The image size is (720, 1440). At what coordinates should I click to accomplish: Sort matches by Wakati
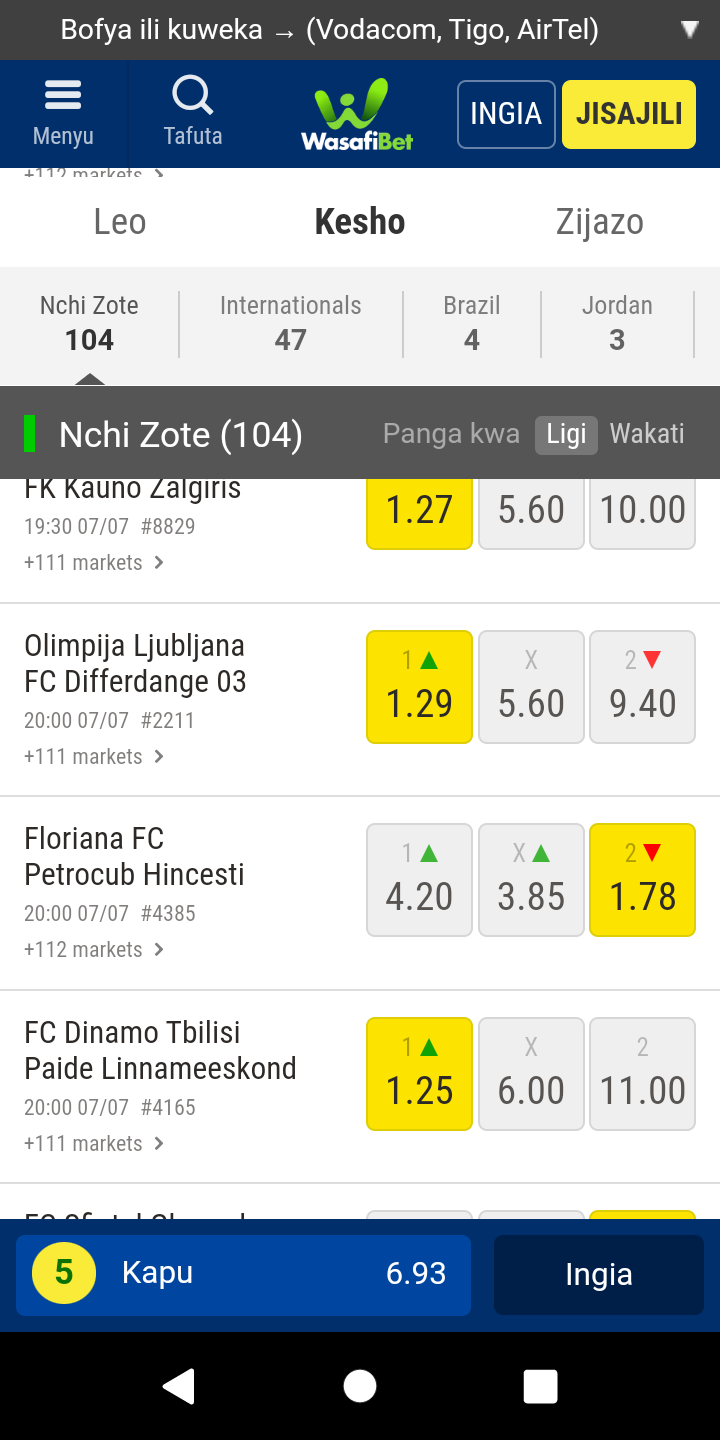click(647, 434)
